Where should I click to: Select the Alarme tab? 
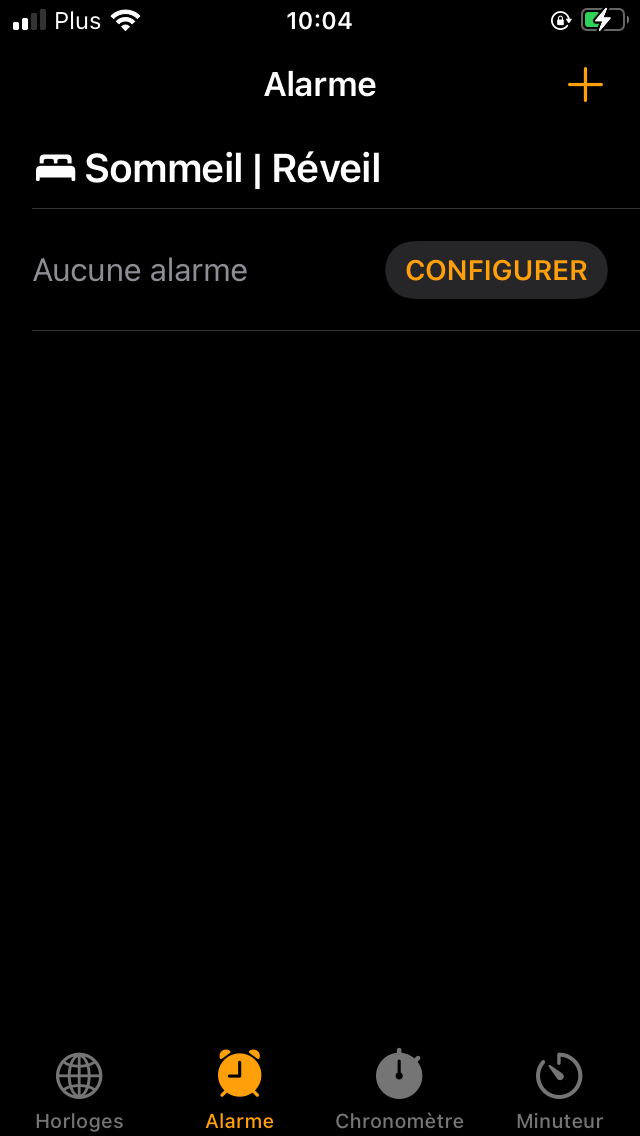[x=239, y=1090]
